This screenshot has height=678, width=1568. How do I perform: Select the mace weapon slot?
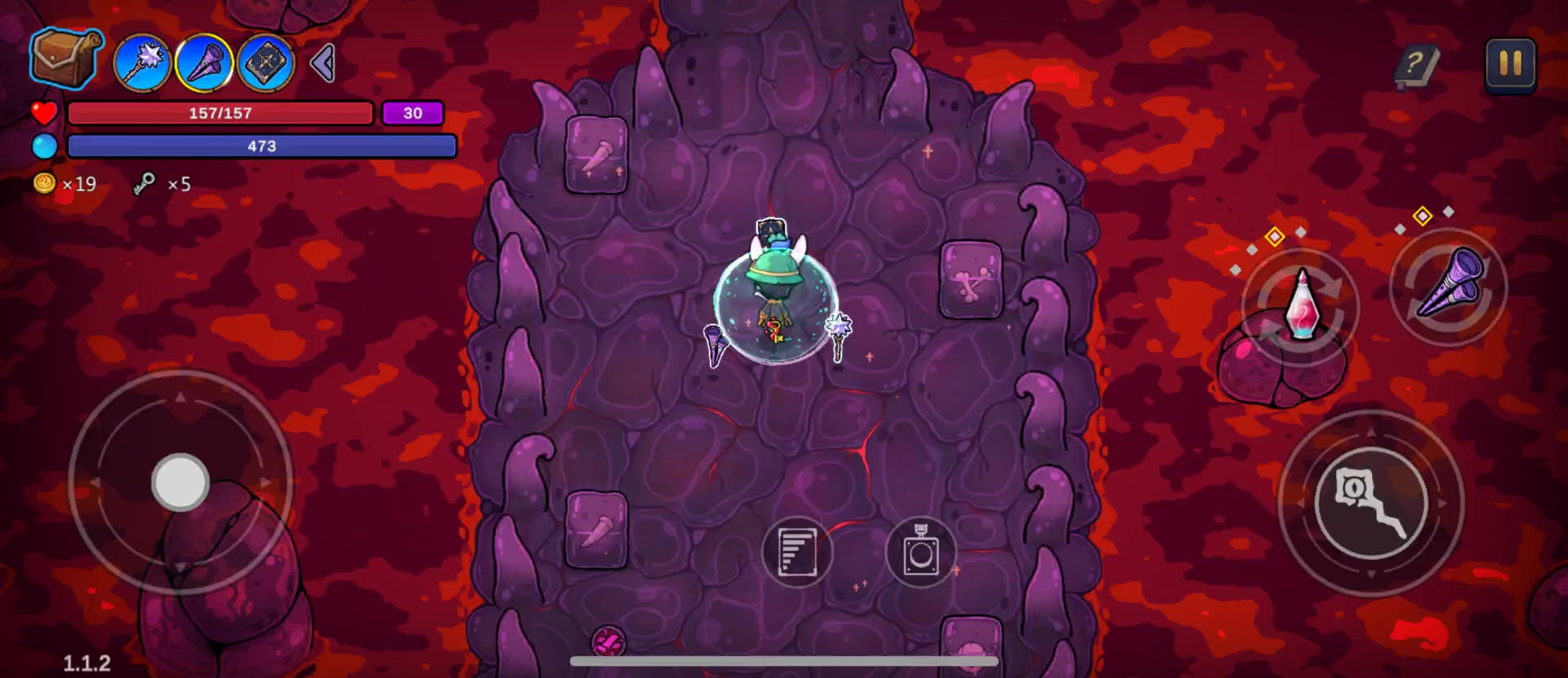[142, 63]
